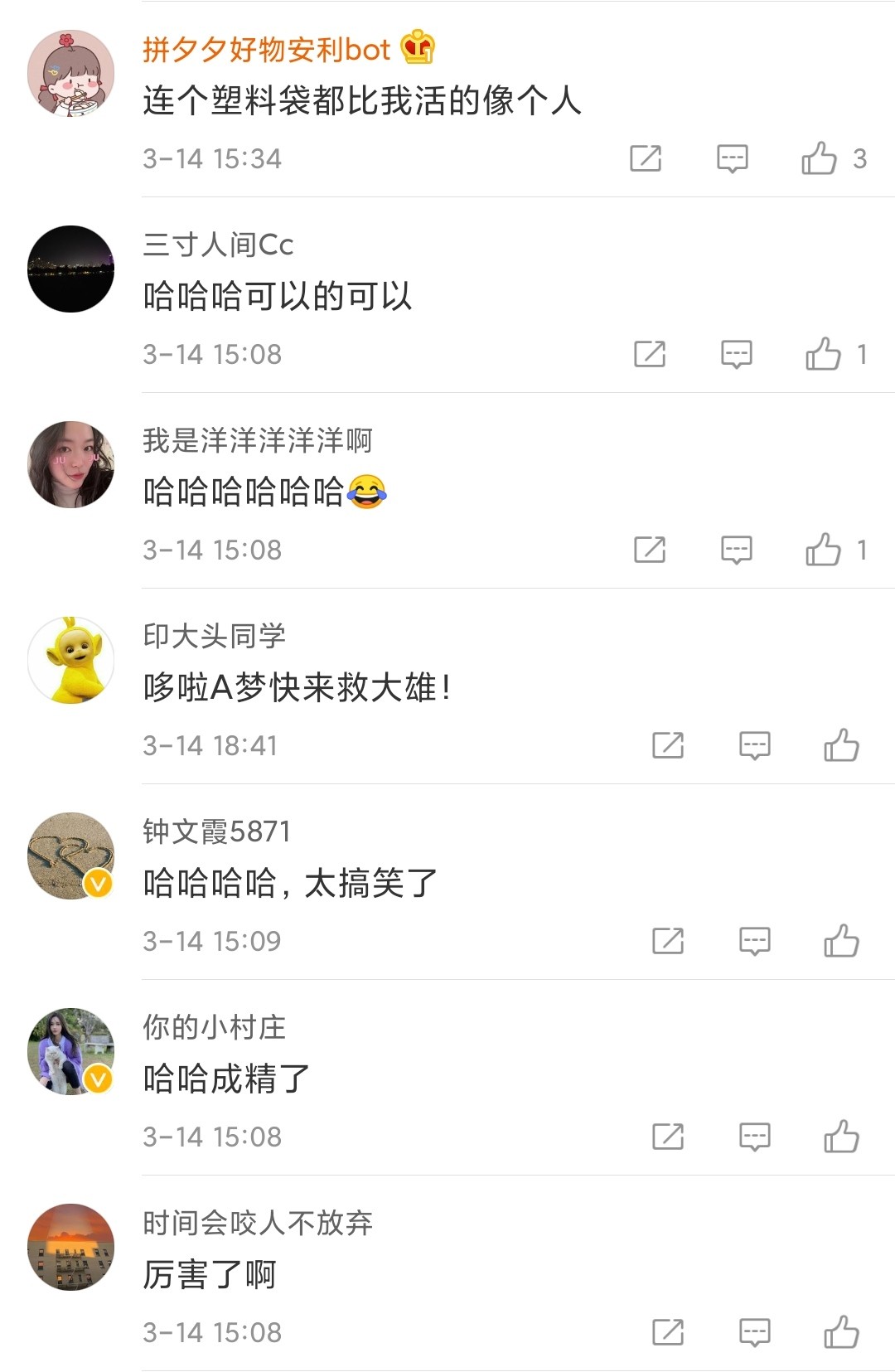Like 钟文霞5871's comment
The width and height of the screenshot is (895, 1372).
(x=841, y=941)
